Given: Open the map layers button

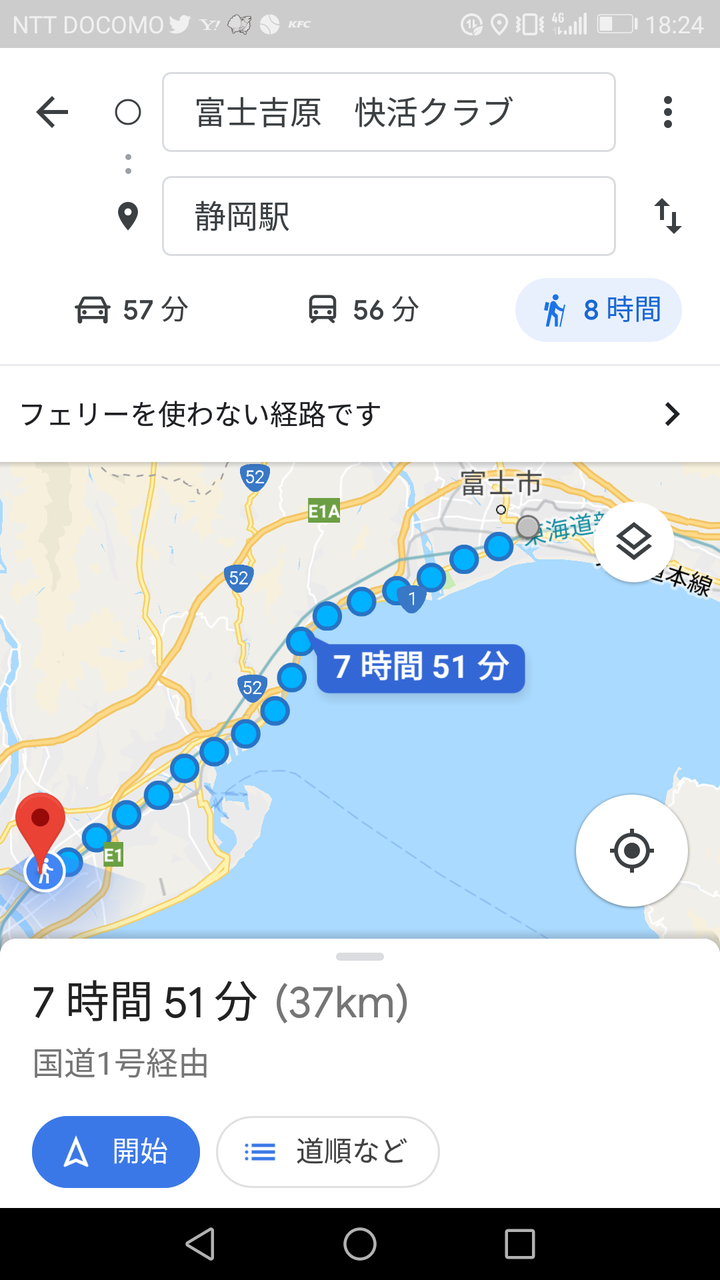Looking at the screenshot, I should (x=634, y=542).
